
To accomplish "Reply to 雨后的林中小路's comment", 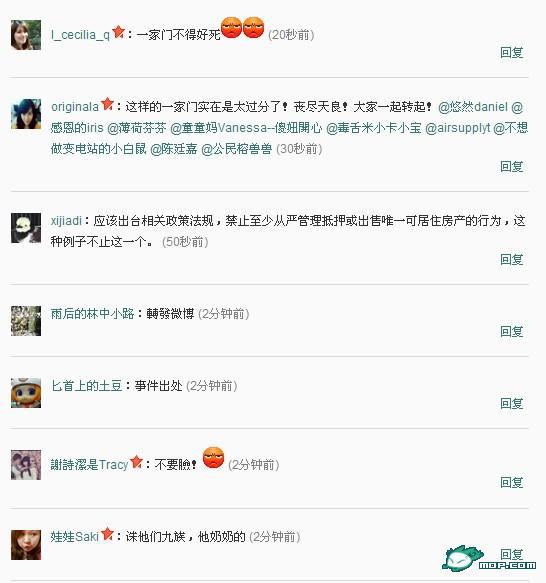I will (x=511, y=331).
